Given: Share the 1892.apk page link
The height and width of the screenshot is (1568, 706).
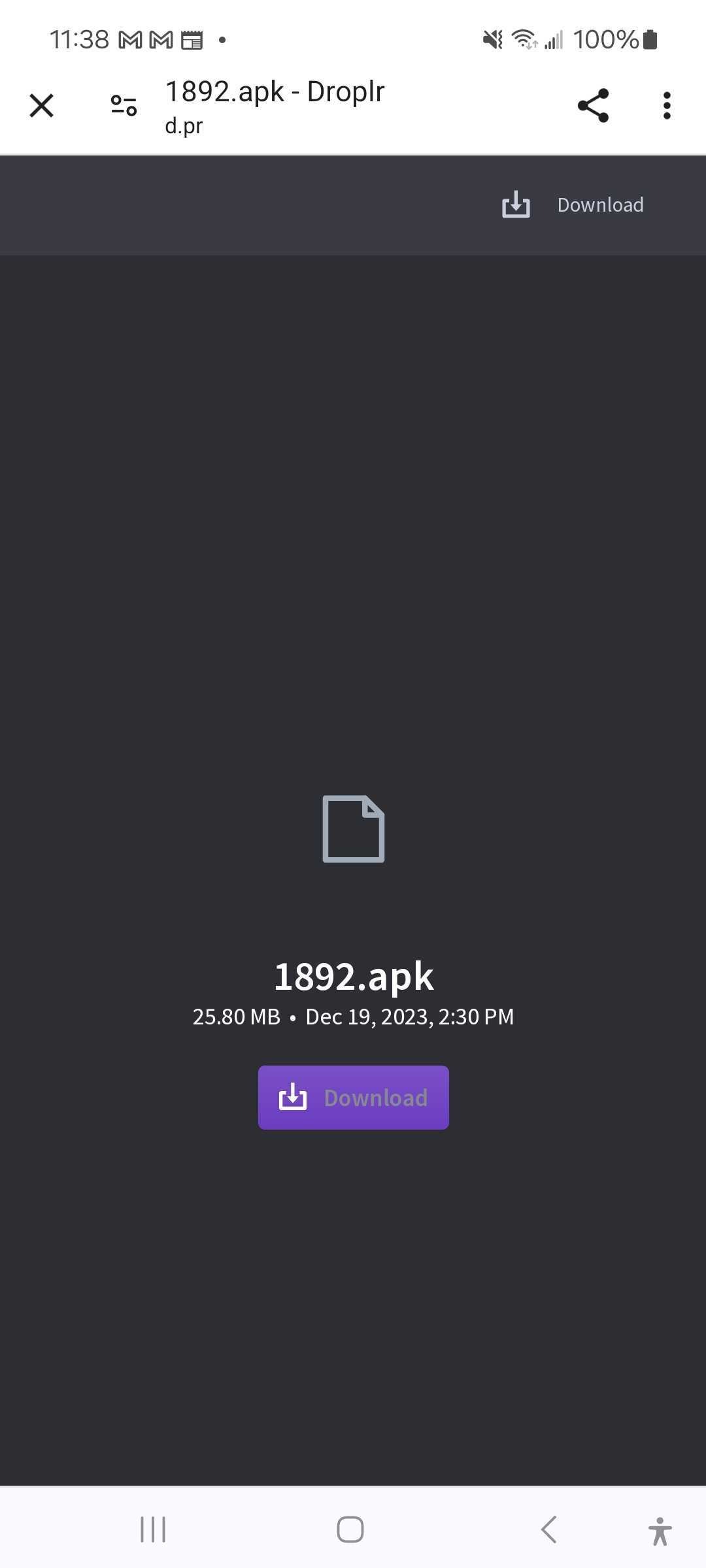Looking at the screenshot, I should pos(593,105).
